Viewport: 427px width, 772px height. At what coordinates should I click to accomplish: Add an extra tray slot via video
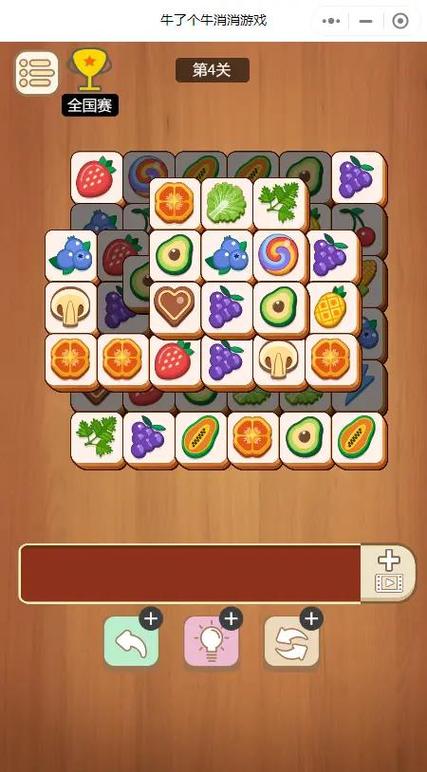(389, 573)
